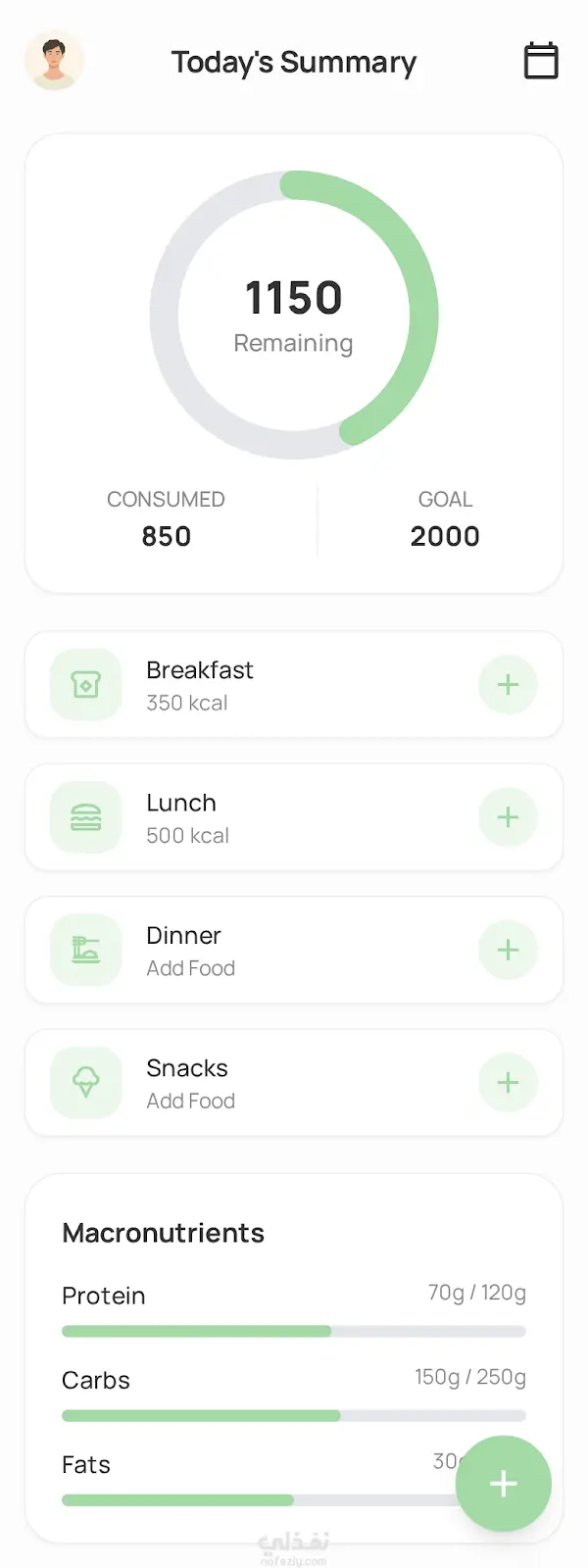This screenshot has height=1568, width=588.
Task: Add food to Lunch
Action: (508, 817)
